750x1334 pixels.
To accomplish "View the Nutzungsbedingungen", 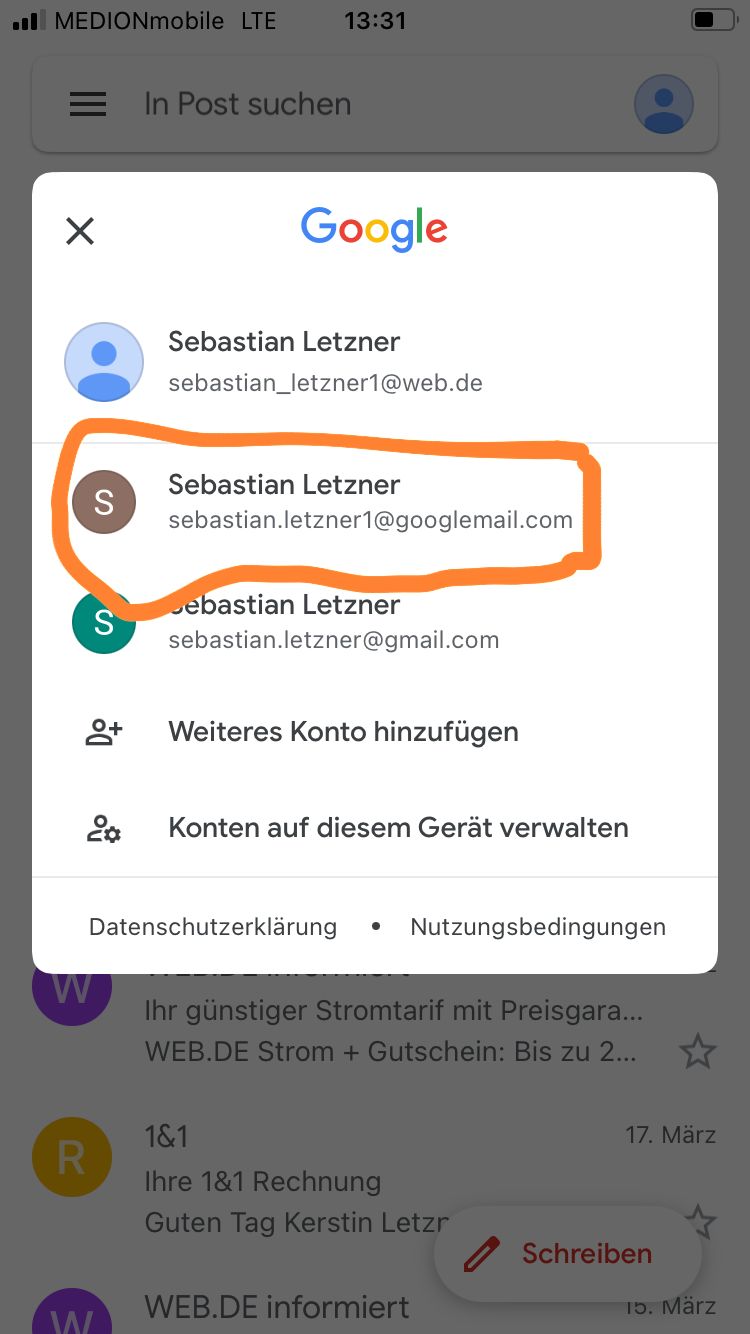I will point(538,927).
